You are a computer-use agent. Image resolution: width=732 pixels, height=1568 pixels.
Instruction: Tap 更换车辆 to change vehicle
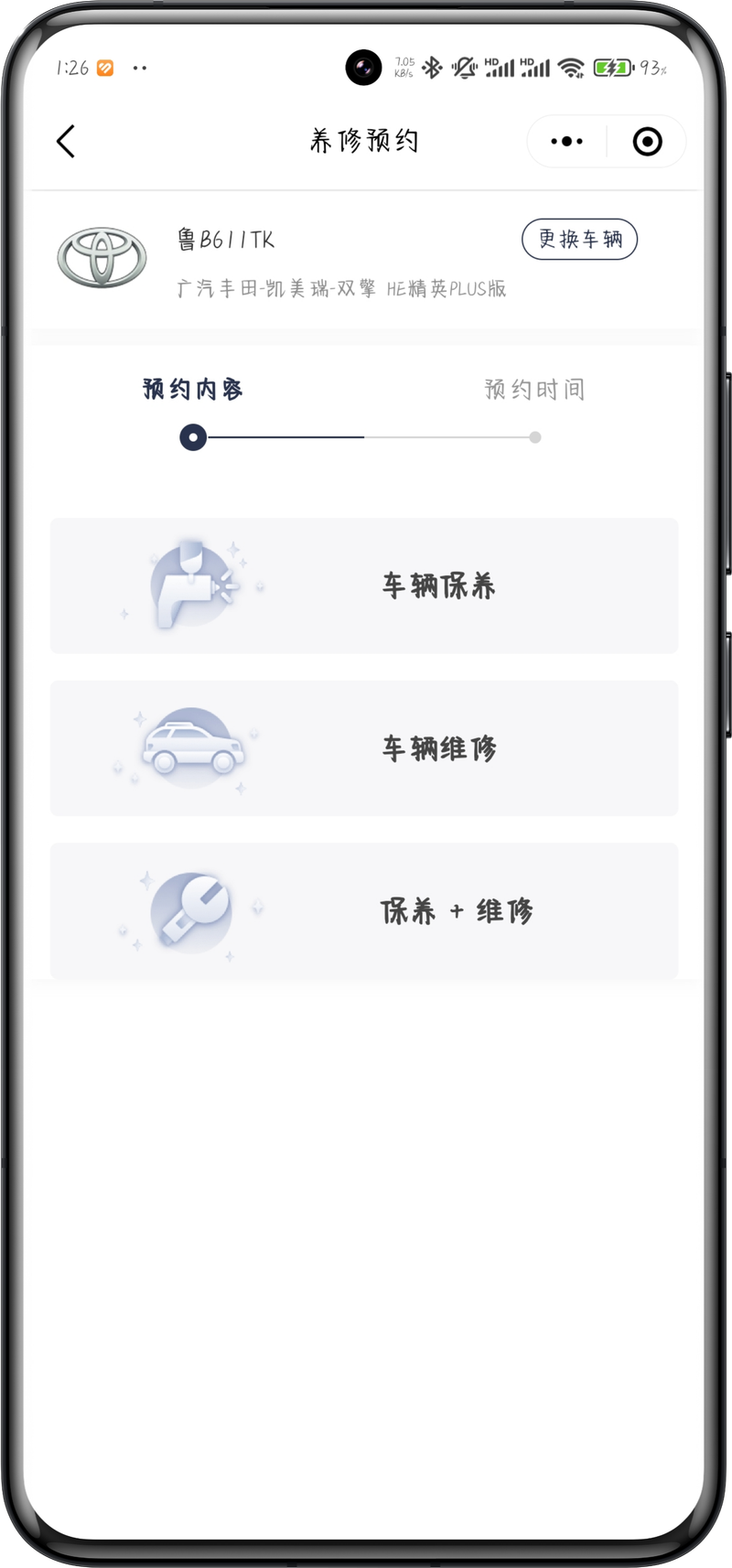coord(579,240)
